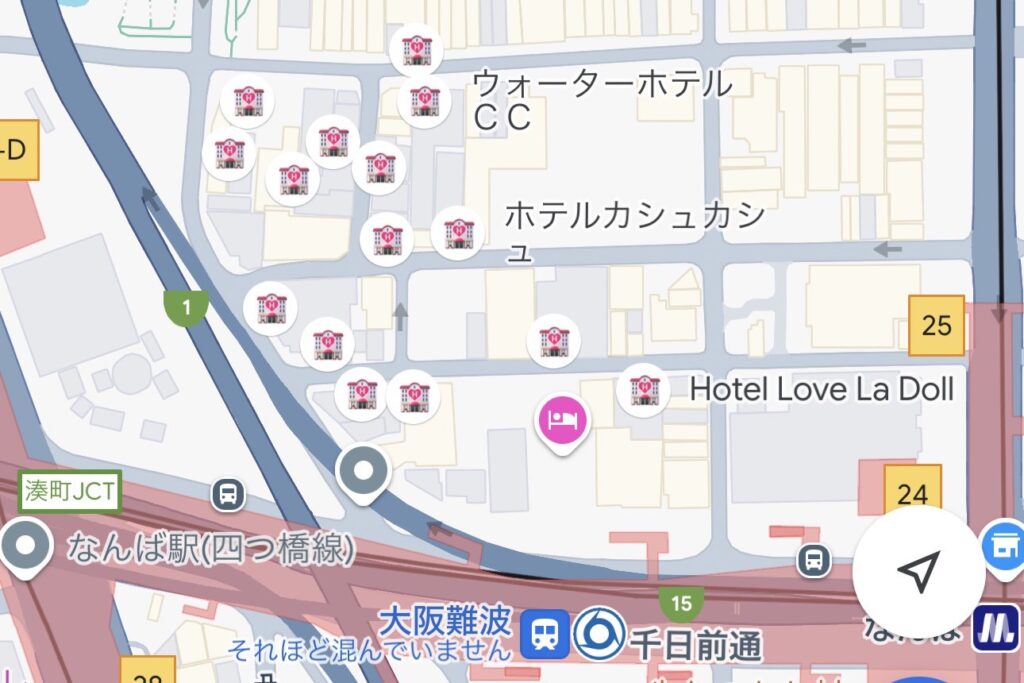Viewport: 1024px width, 683px height.
Task: Open the 大阪難波 train station icon
Action: [x=544, y=632]
